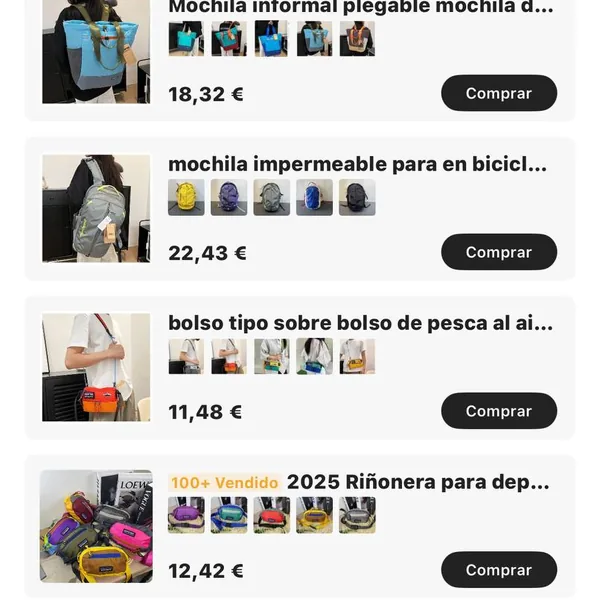View the bolso tipo sobre product photo

tap(96, 367)
